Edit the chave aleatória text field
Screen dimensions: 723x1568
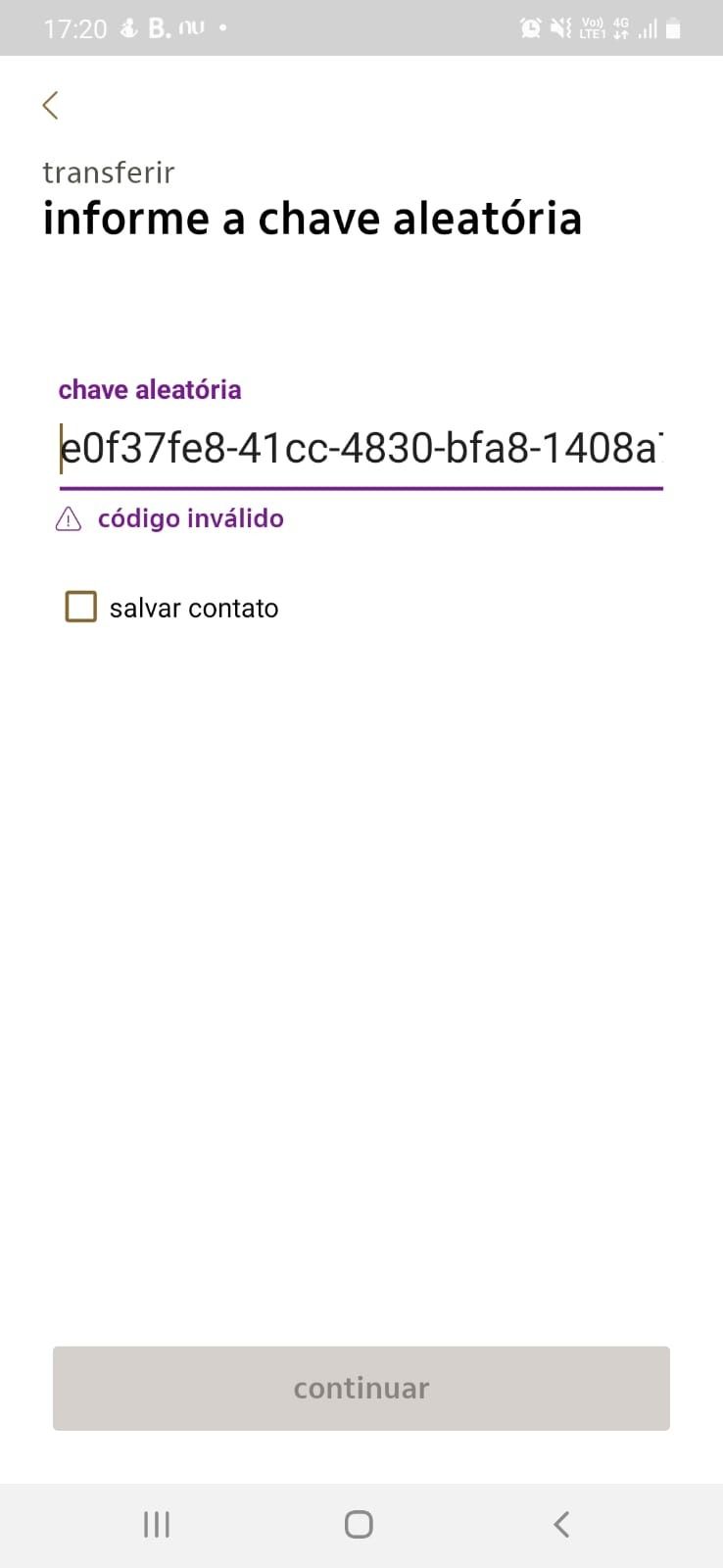pos(361,449)
